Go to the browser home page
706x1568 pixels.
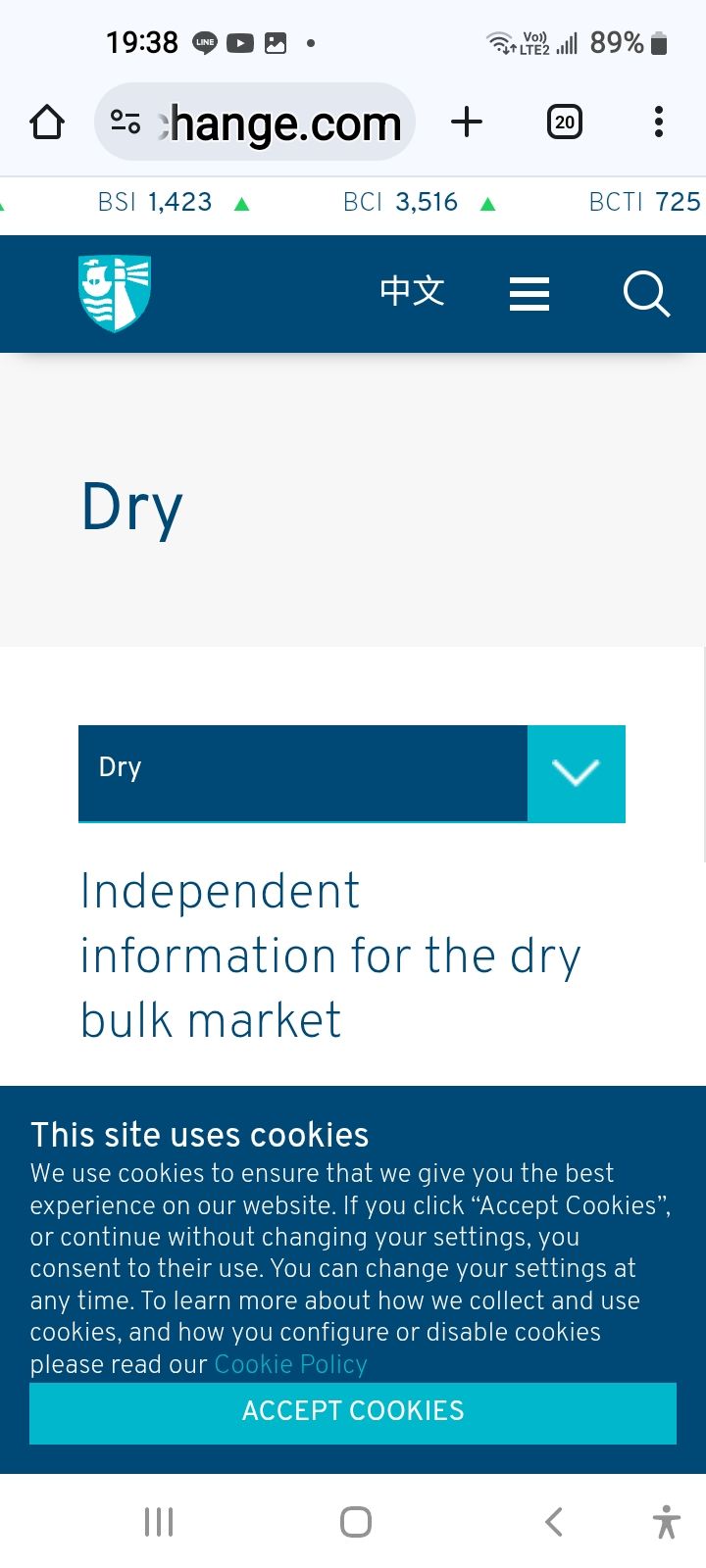click(x=47, y=122)
